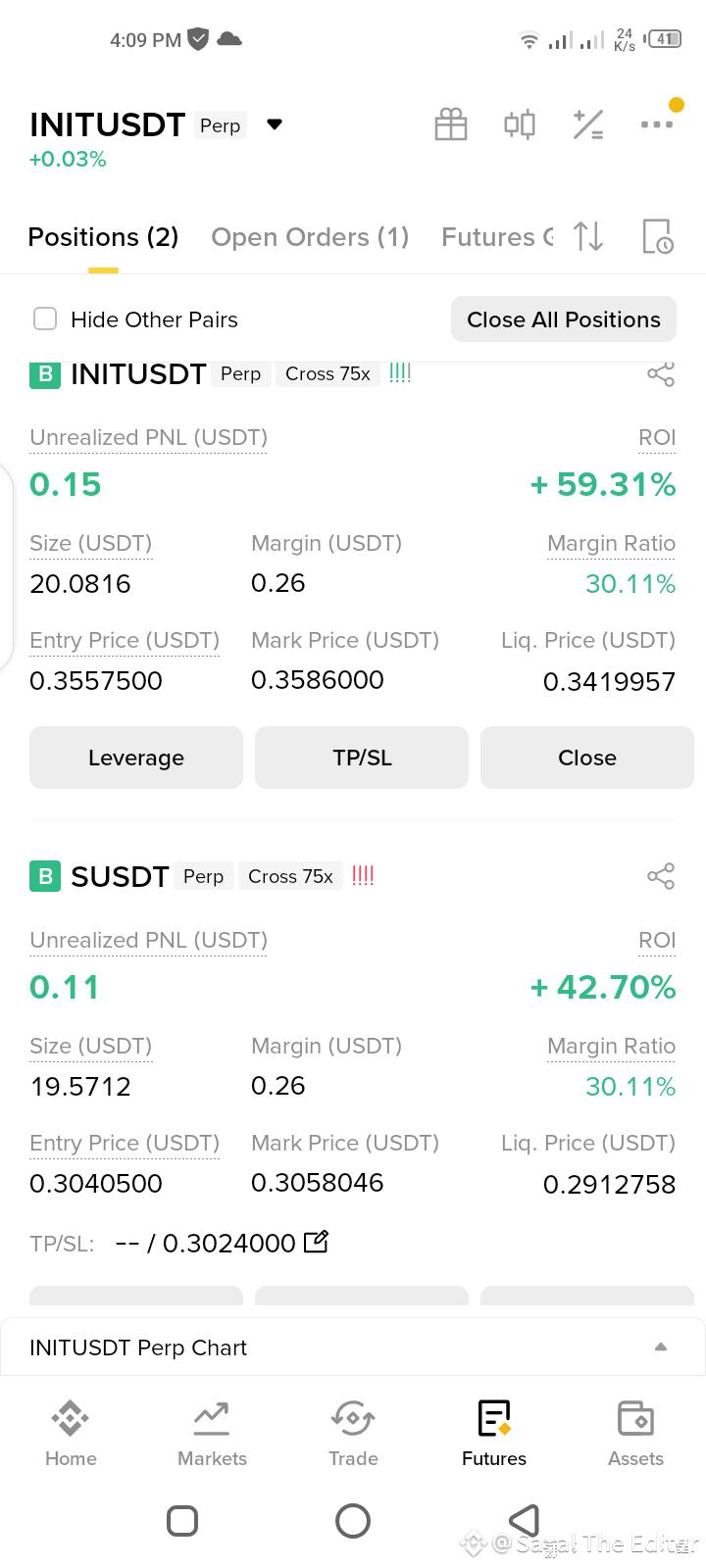The width and height of the screenshot is (706, 1568).
Task: Switch to the Open Orders (1) tab
Action: (x=310, y=237)
